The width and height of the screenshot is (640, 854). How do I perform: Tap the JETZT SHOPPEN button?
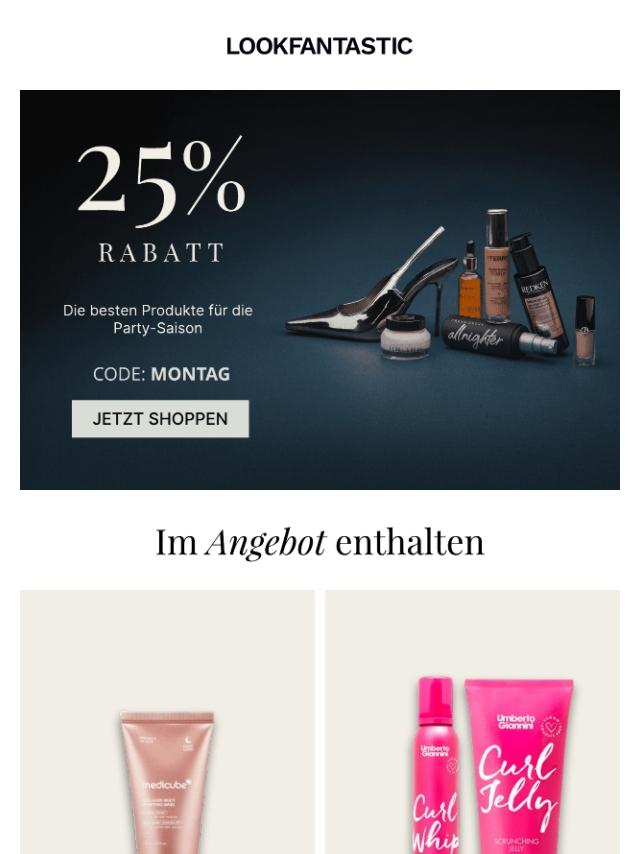pyautogui.click(x=160, y=419)
